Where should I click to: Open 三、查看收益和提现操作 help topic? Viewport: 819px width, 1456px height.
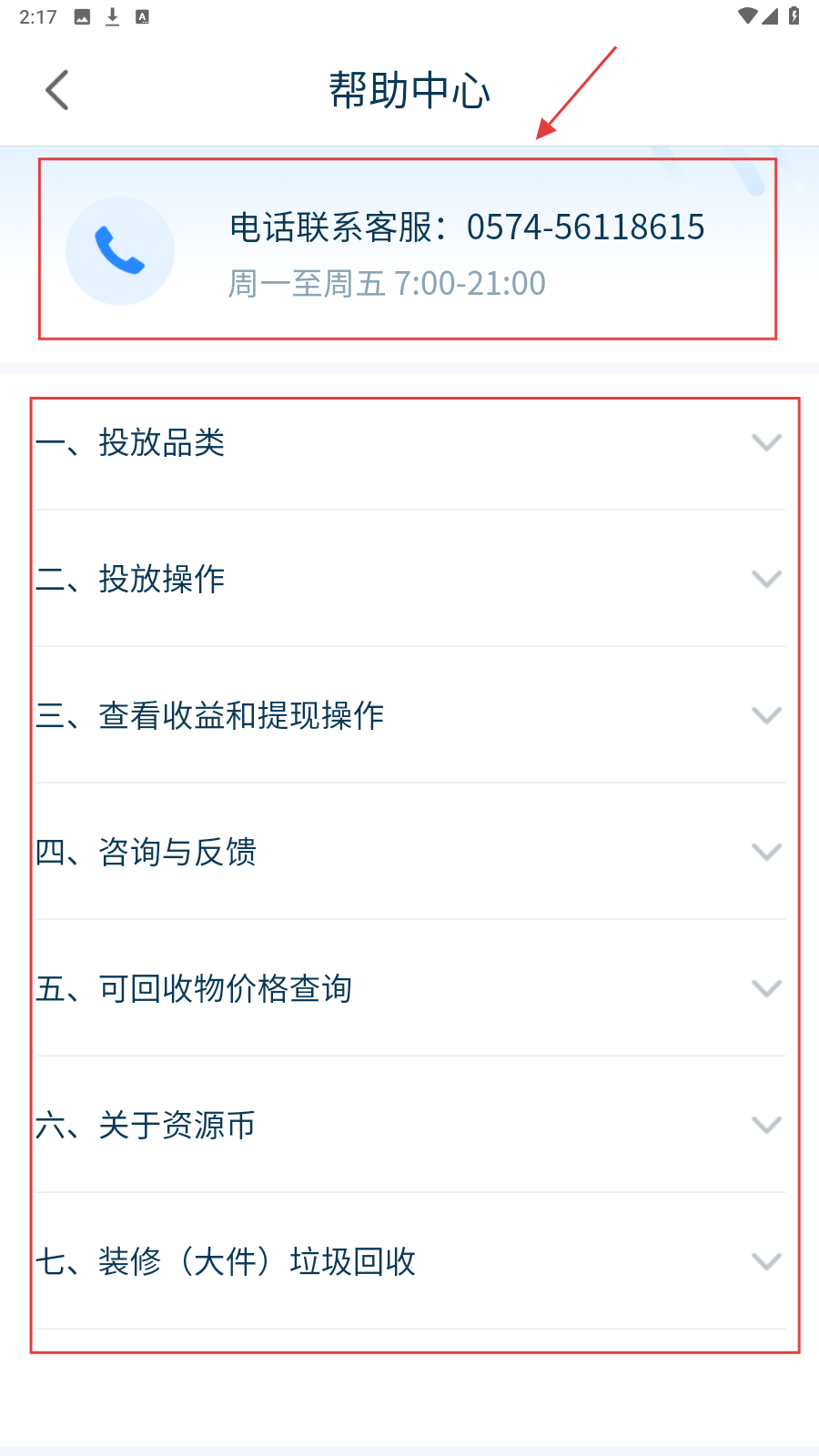point(409,715)
